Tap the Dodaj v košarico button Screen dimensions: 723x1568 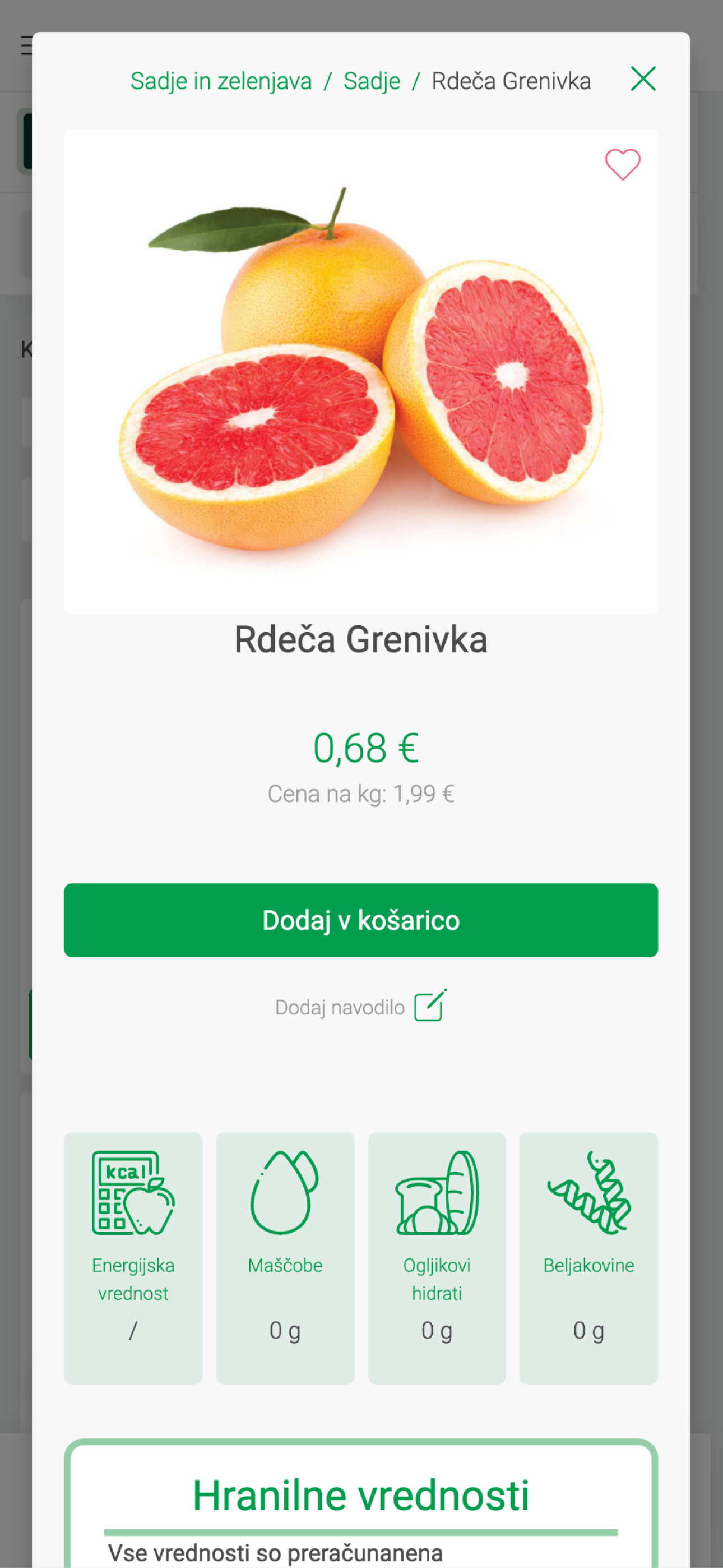[x=361, y=920]
